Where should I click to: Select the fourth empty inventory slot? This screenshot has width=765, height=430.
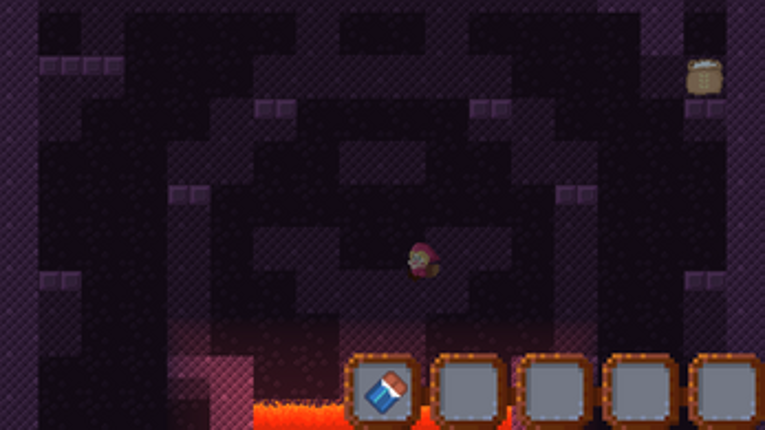[x=640, y=392]
